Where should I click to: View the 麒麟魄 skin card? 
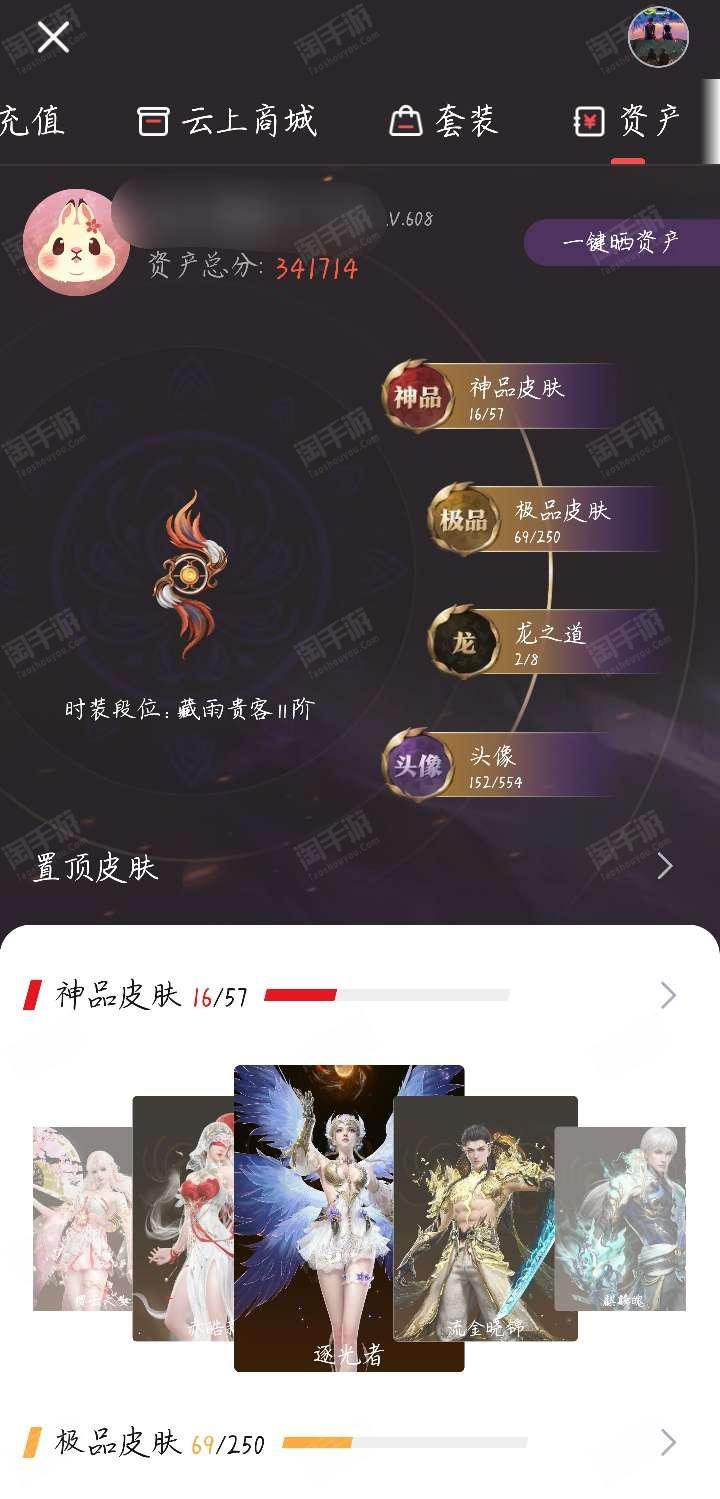click(x=620, y=1218)
